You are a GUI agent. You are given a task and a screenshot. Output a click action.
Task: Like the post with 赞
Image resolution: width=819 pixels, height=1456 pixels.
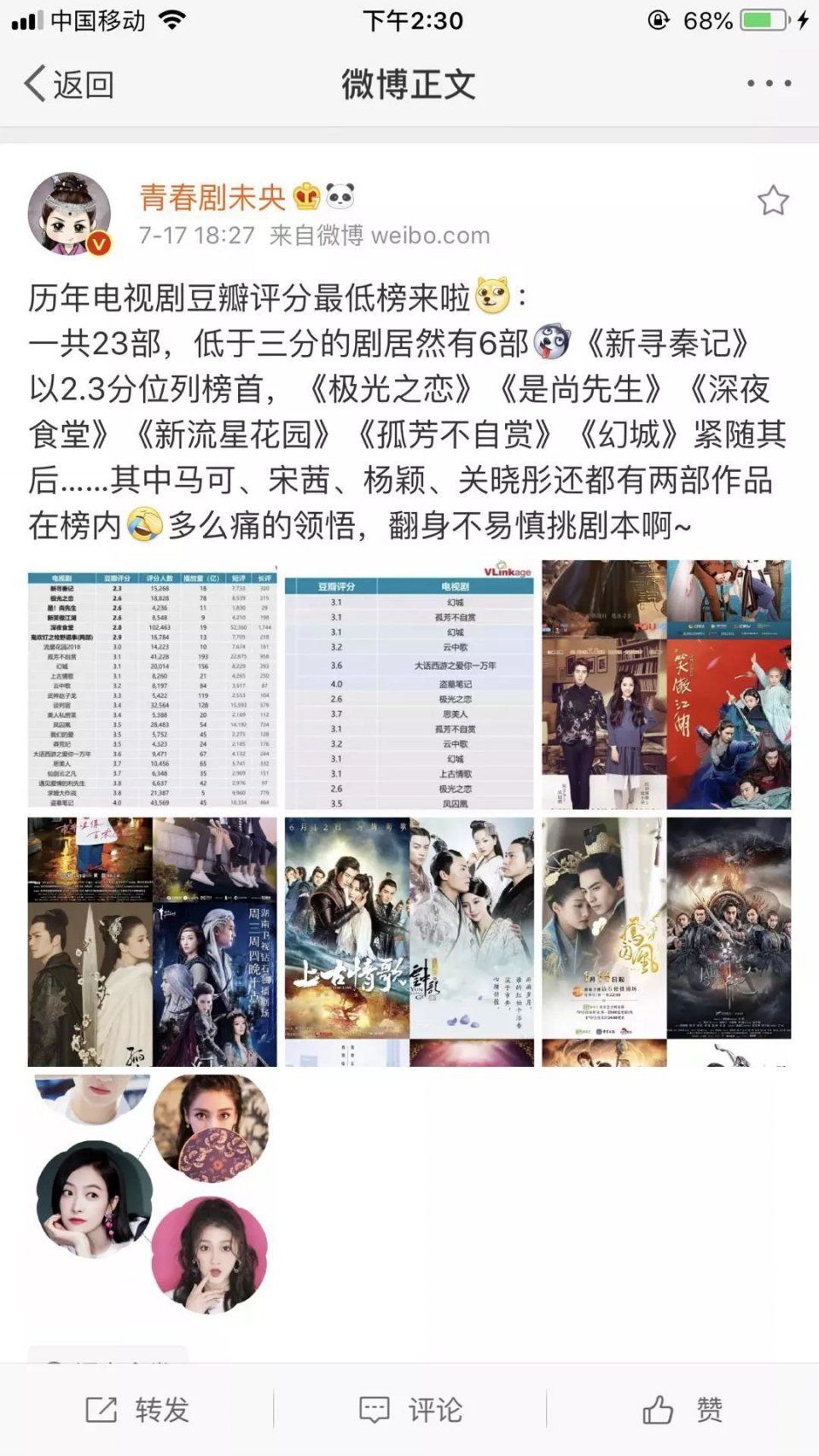point(682,1409)
